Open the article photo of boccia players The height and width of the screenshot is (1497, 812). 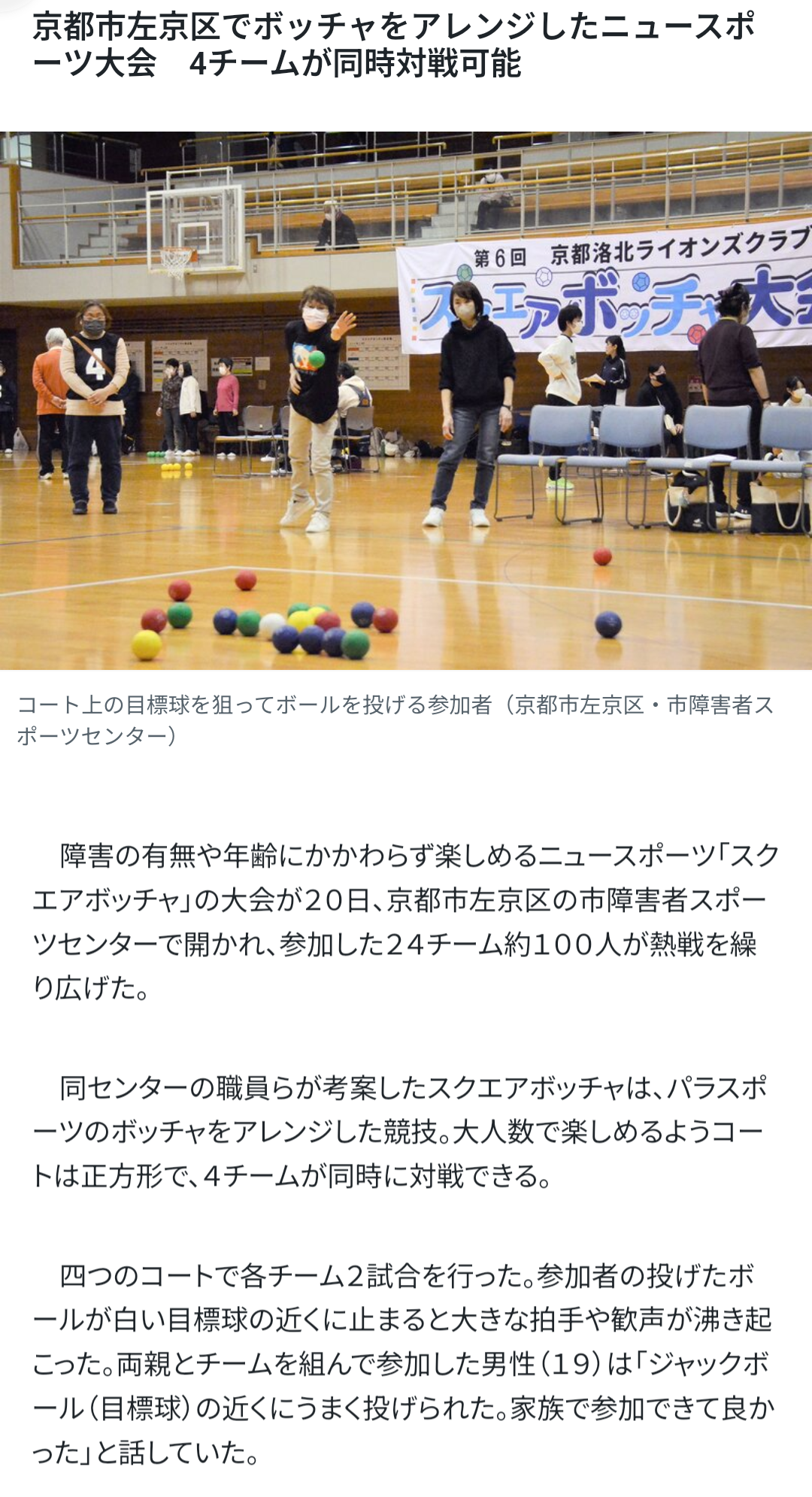[406, 400]
